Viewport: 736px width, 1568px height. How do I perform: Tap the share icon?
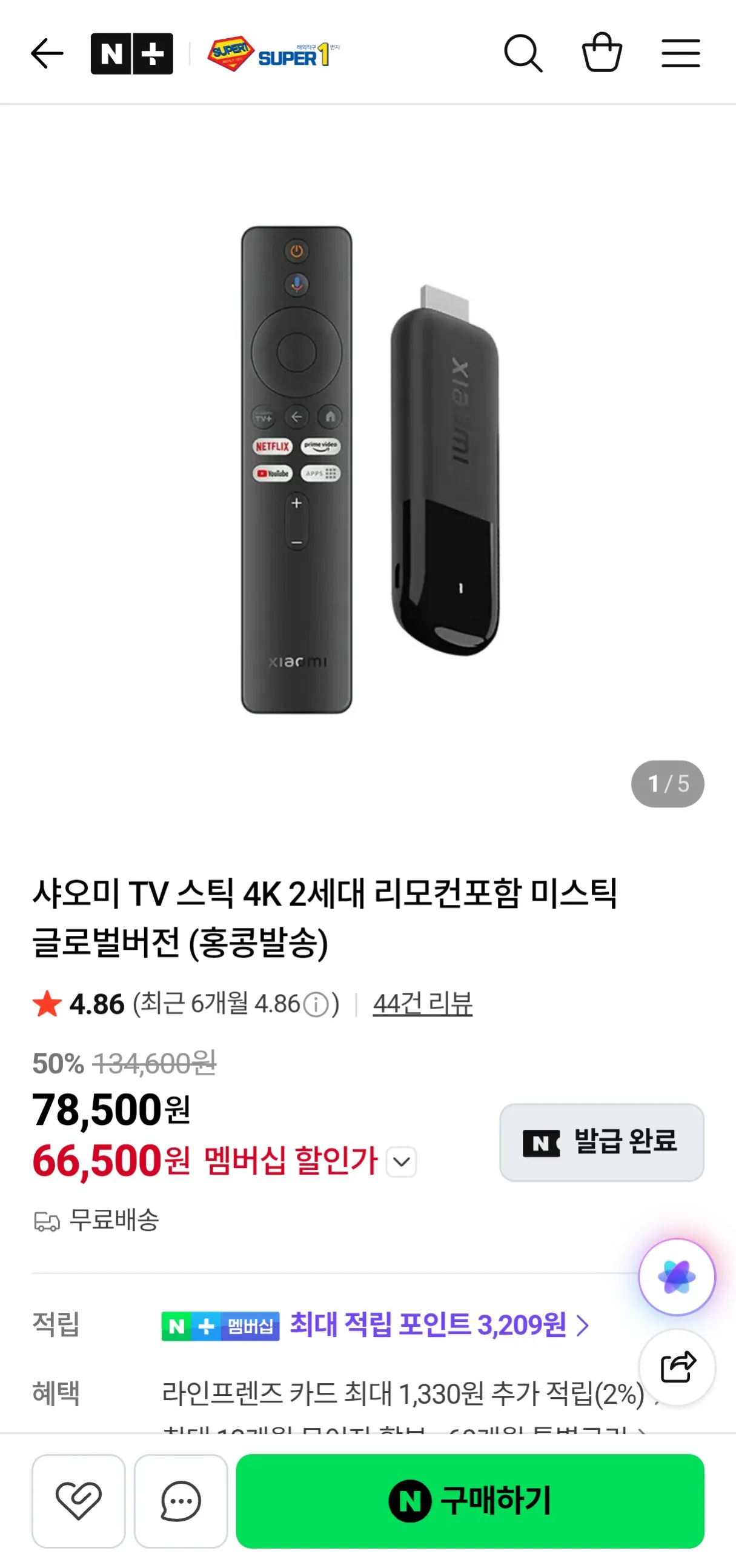(677, 1367)
